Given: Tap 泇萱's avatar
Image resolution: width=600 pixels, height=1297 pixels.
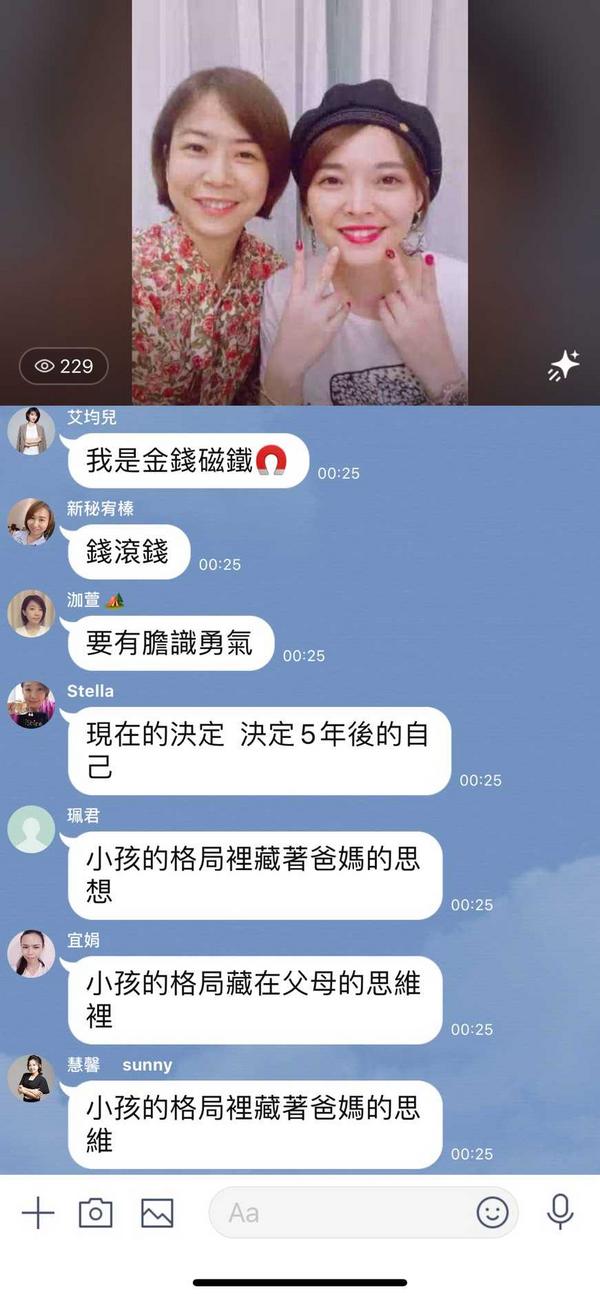Looking at the screenshot, I should pyautogui.click(x=31, y=613).
